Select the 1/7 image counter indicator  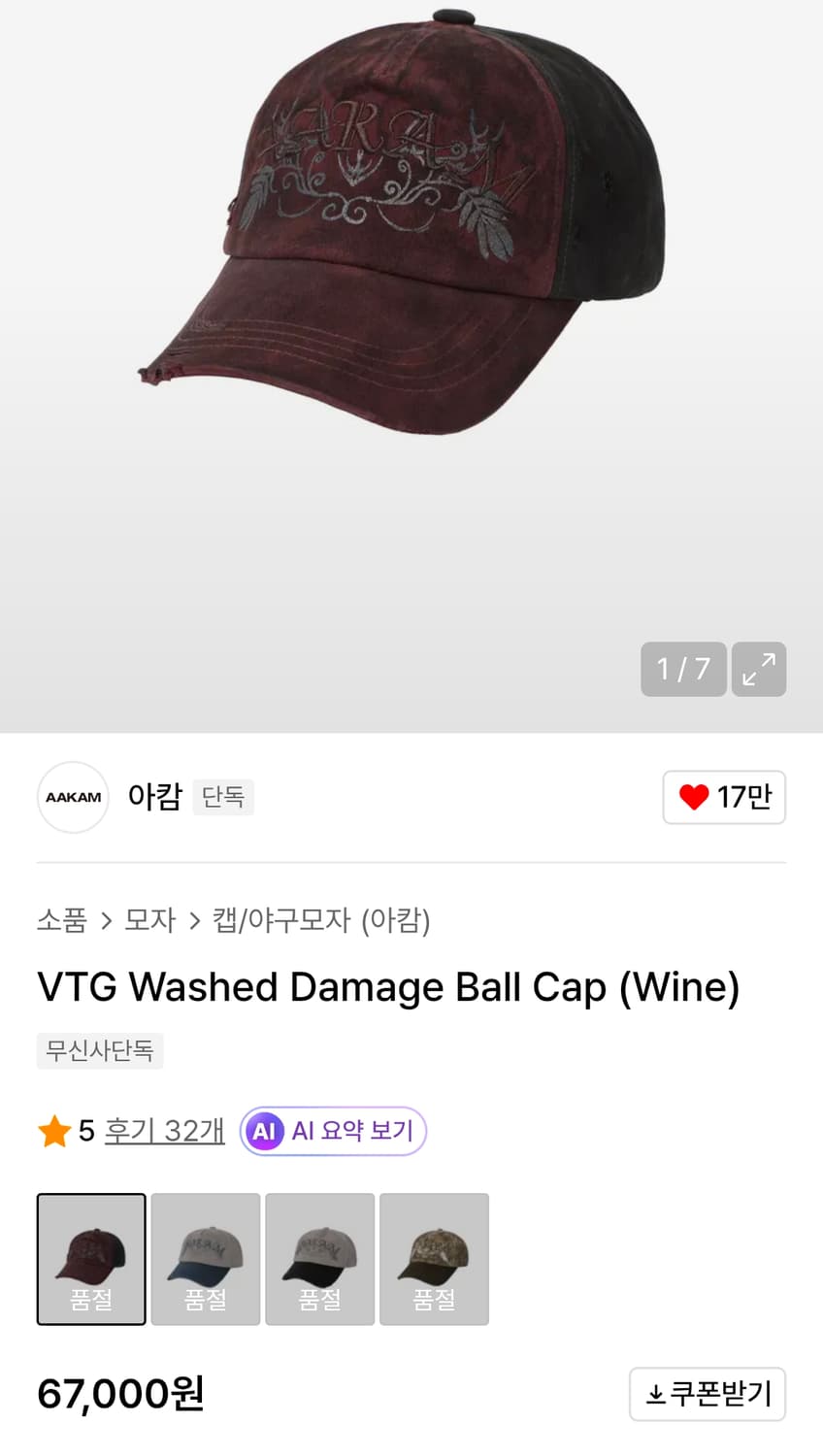pos(683,670)
